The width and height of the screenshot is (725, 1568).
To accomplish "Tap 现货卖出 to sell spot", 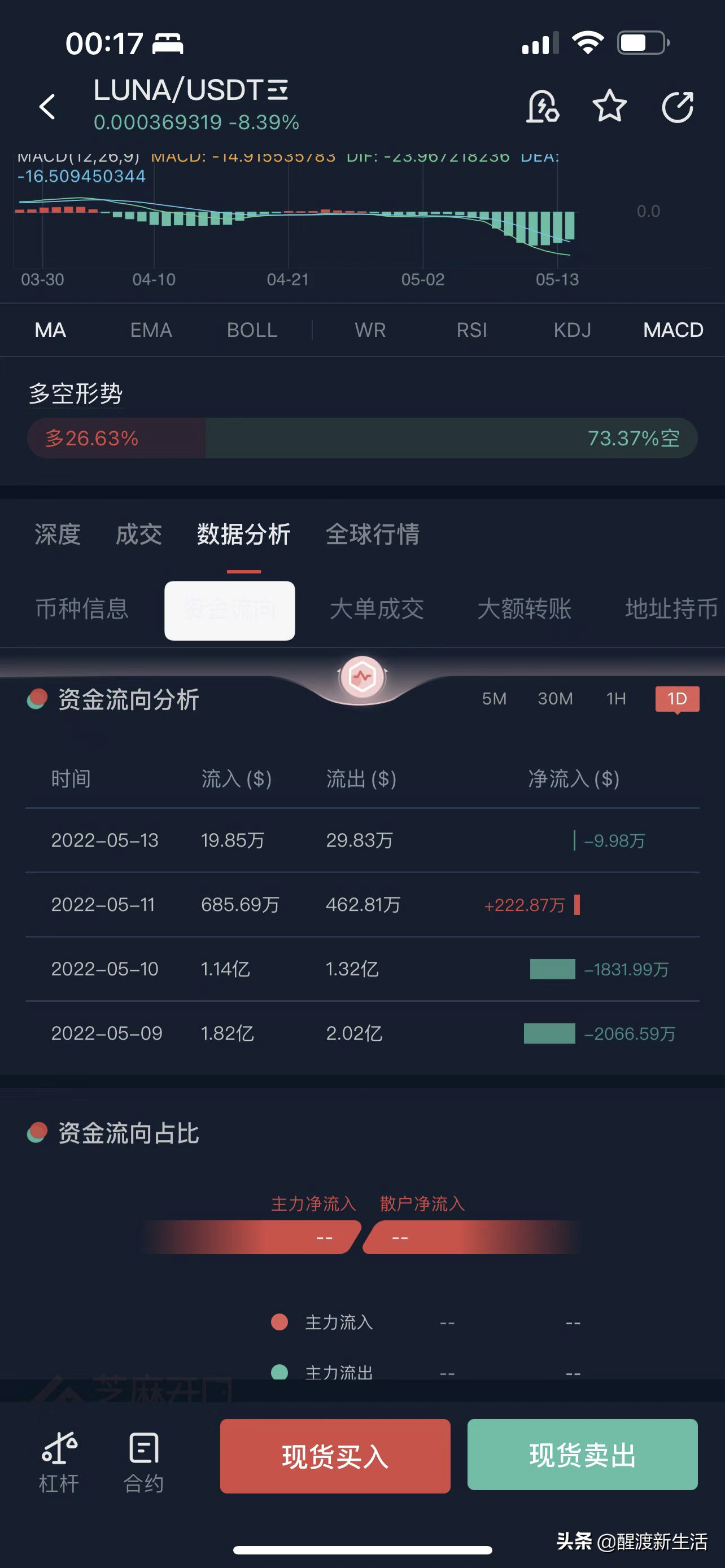I will (x=582, y=1455).
